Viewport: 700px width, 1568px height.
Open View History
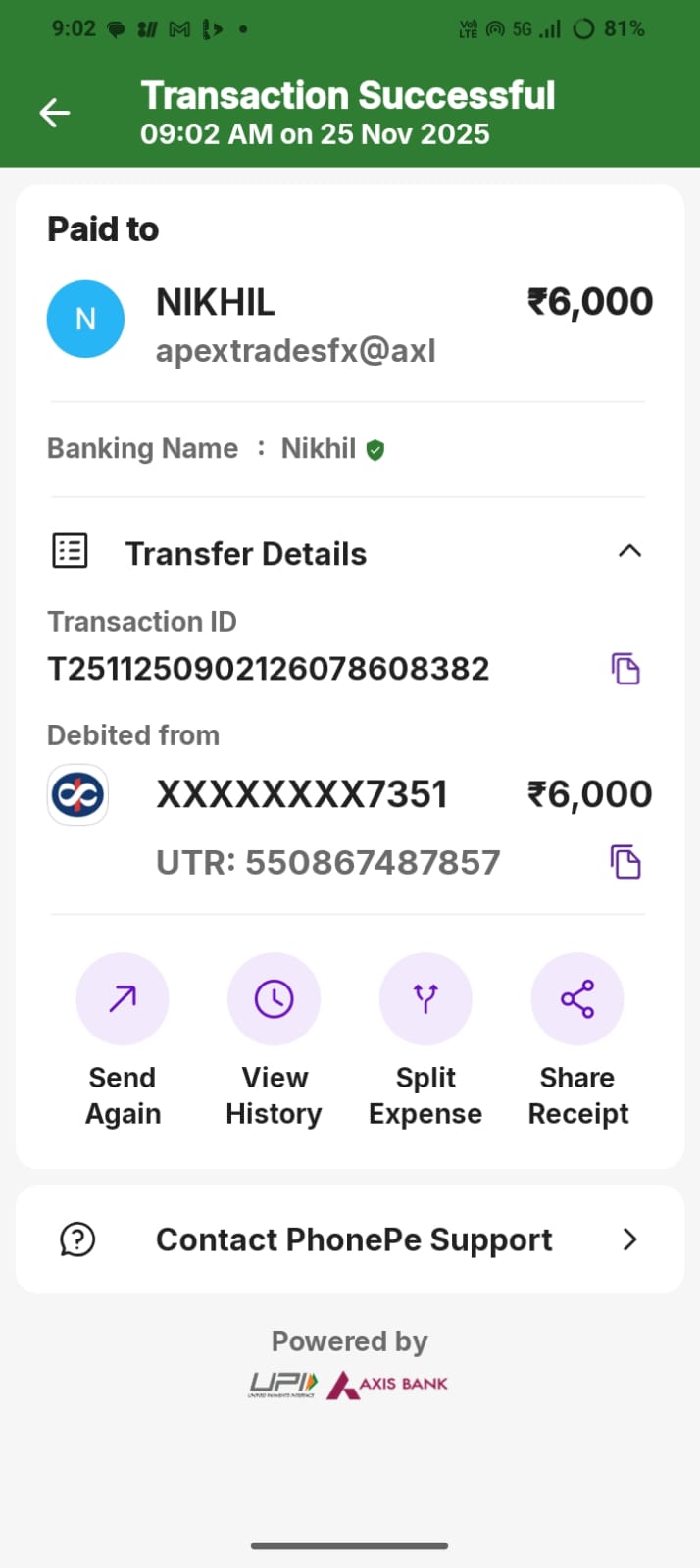[274, 999]
